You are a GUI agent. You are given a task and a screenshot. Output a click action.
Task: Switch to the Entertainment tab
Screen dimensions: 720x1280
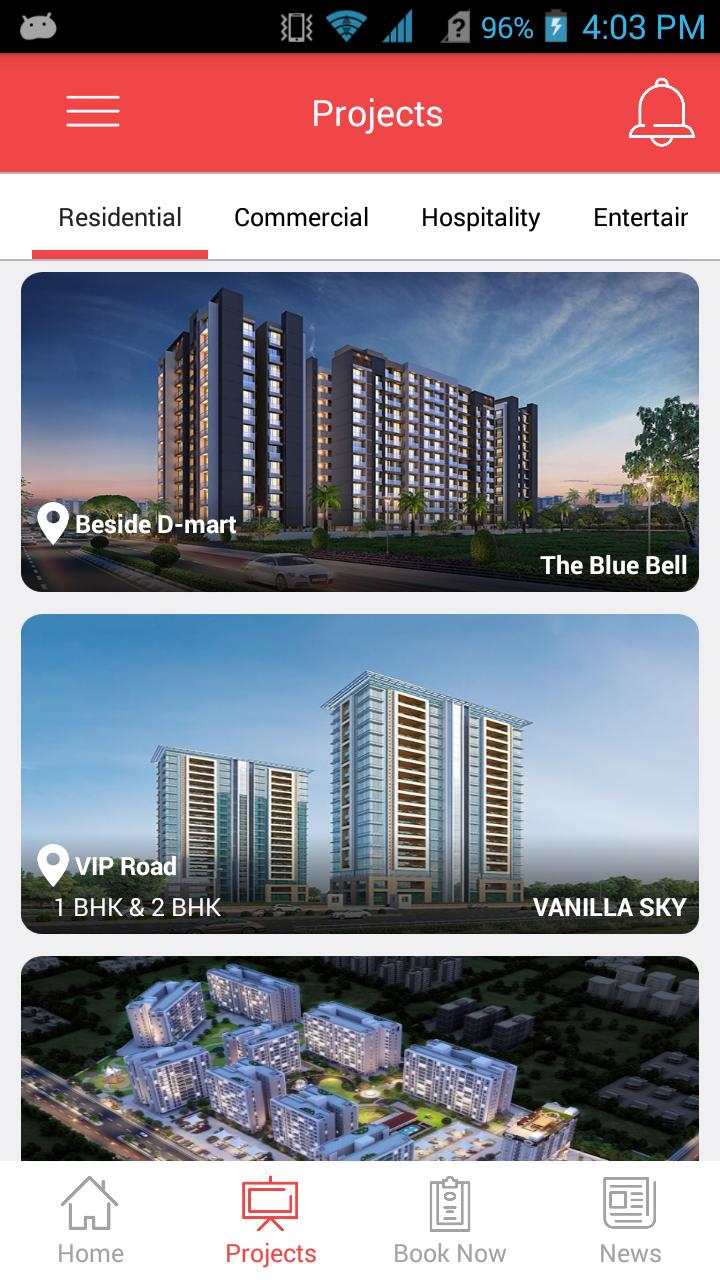[641, 218]
